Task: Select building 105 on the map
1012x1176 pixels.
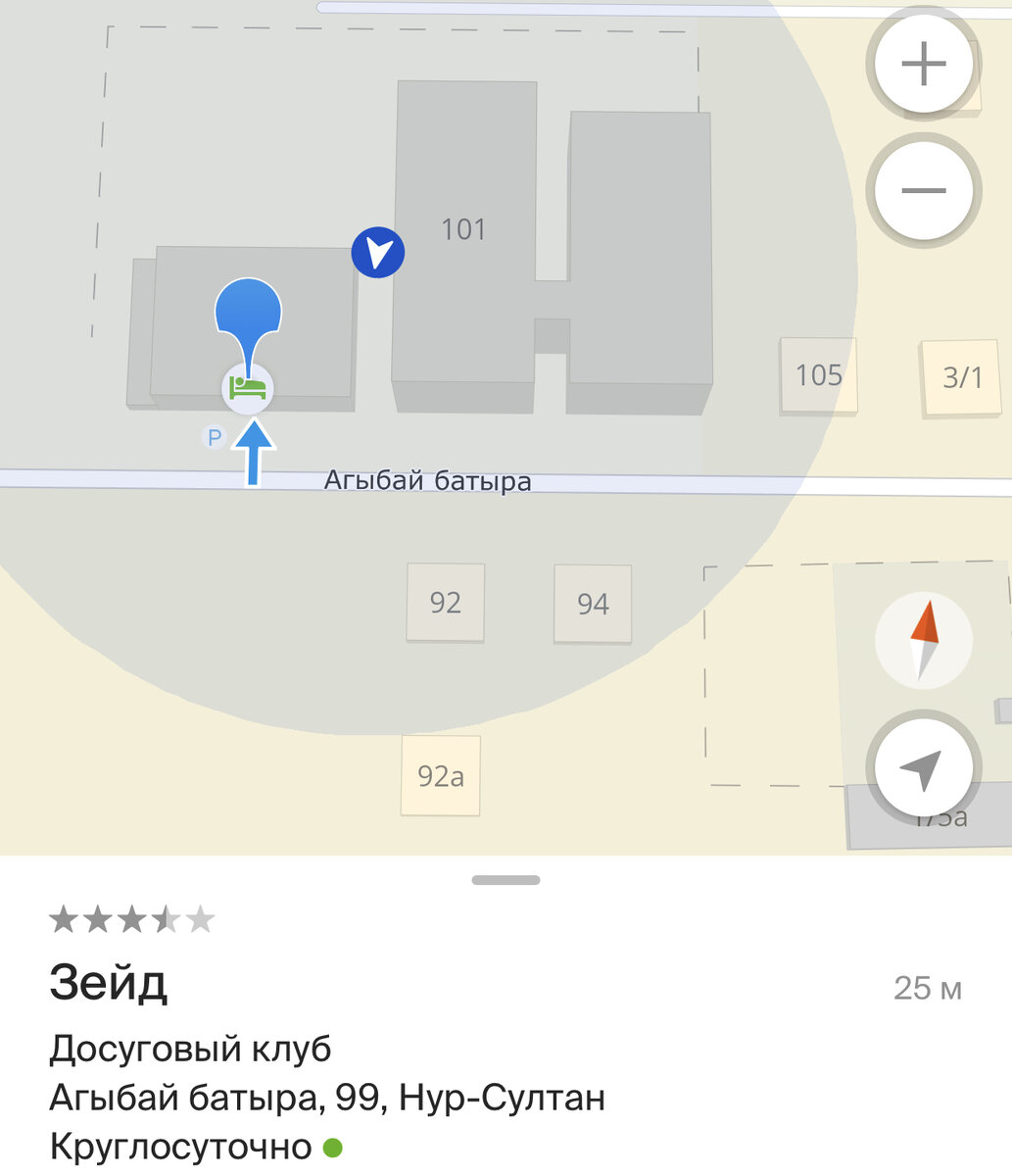Action: coord(818,374)
